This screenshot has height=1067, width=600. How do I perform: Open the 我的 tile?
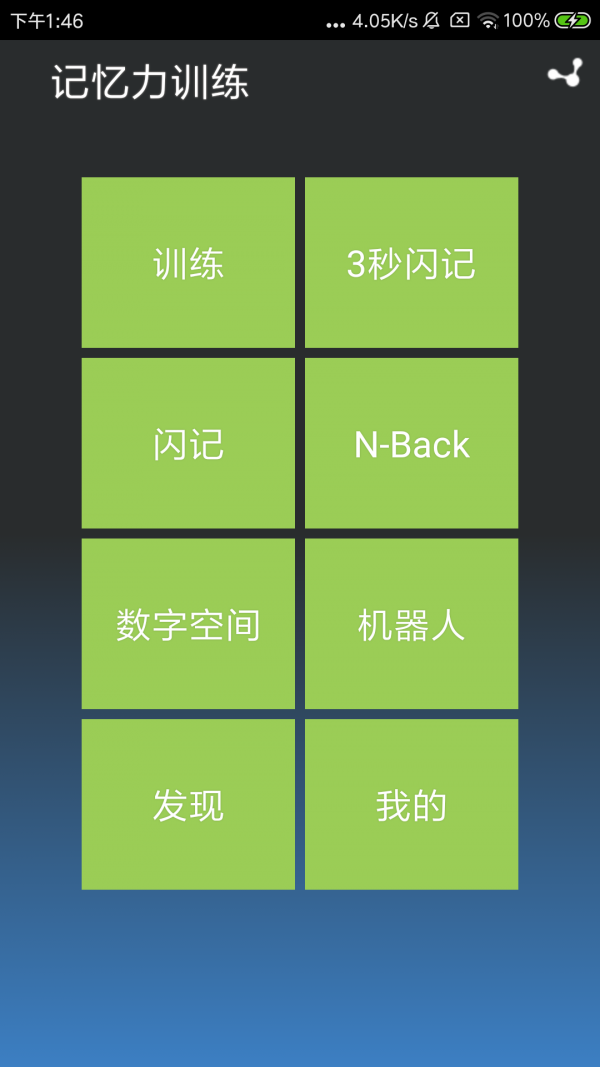coord(411,804)
